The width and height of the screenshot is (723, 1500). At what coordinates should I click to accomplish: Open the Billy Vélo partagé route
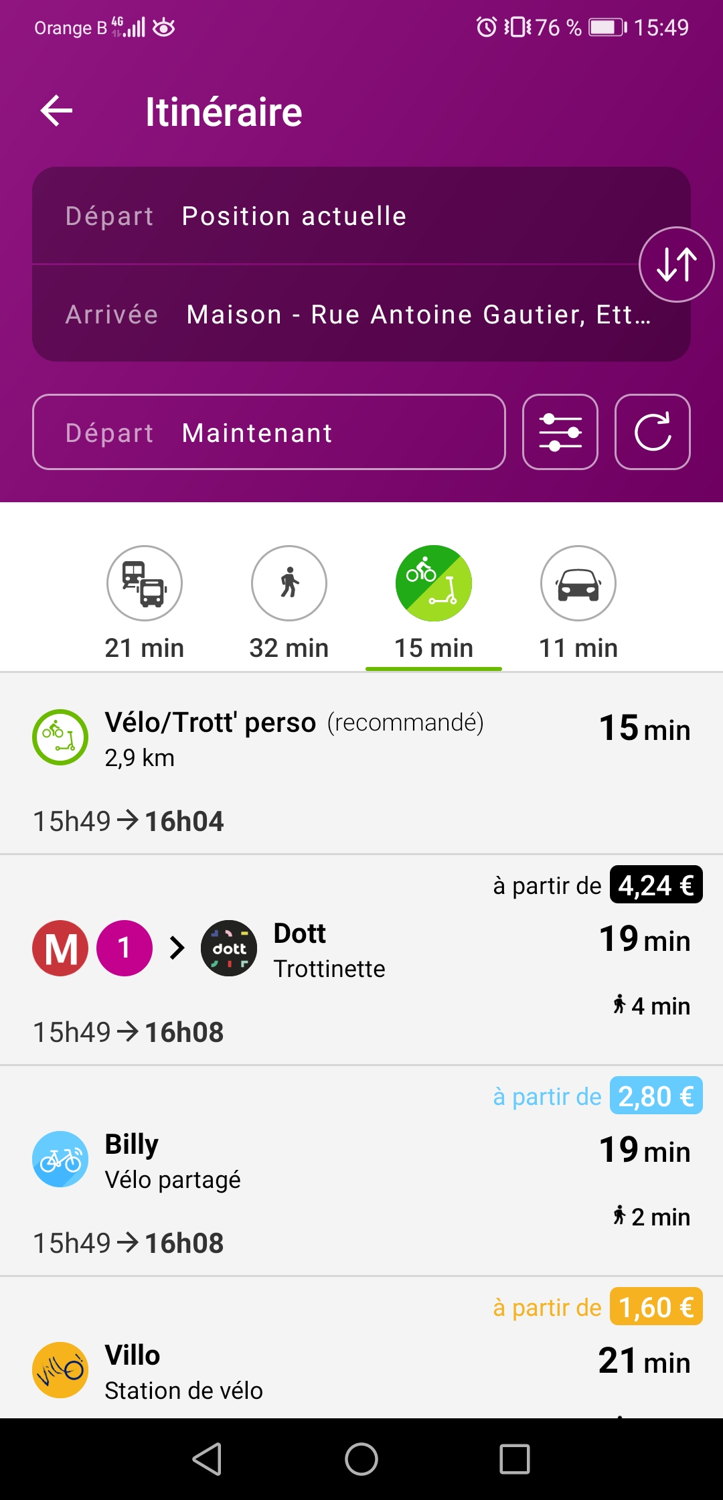361,1172
